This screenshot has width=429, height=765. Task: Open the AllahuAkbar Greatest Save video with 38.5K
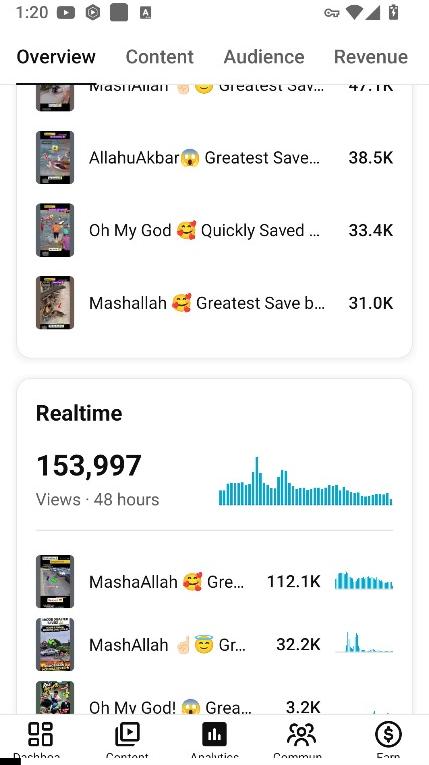[214, 158]
